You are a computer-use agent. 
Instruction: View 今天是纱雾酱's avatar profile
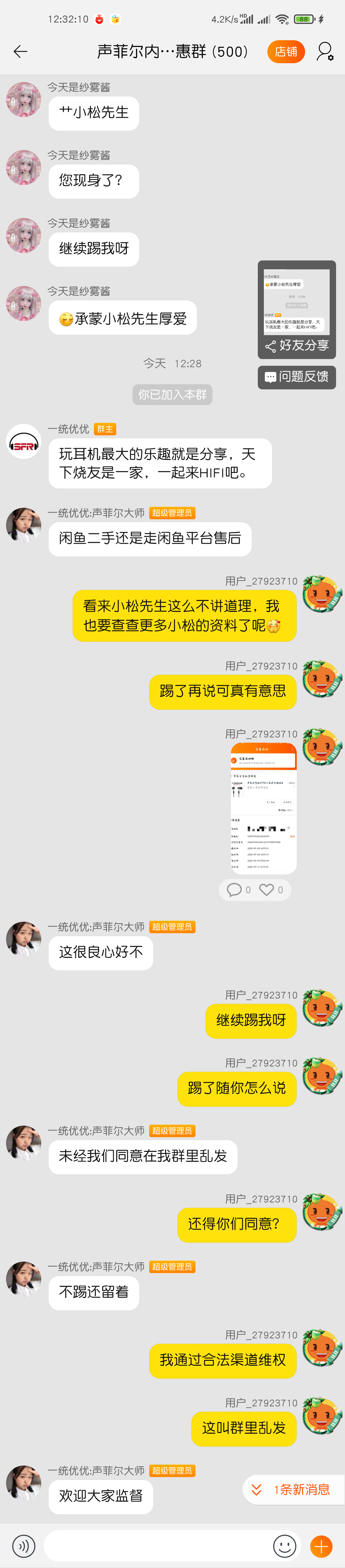(24, 99)
